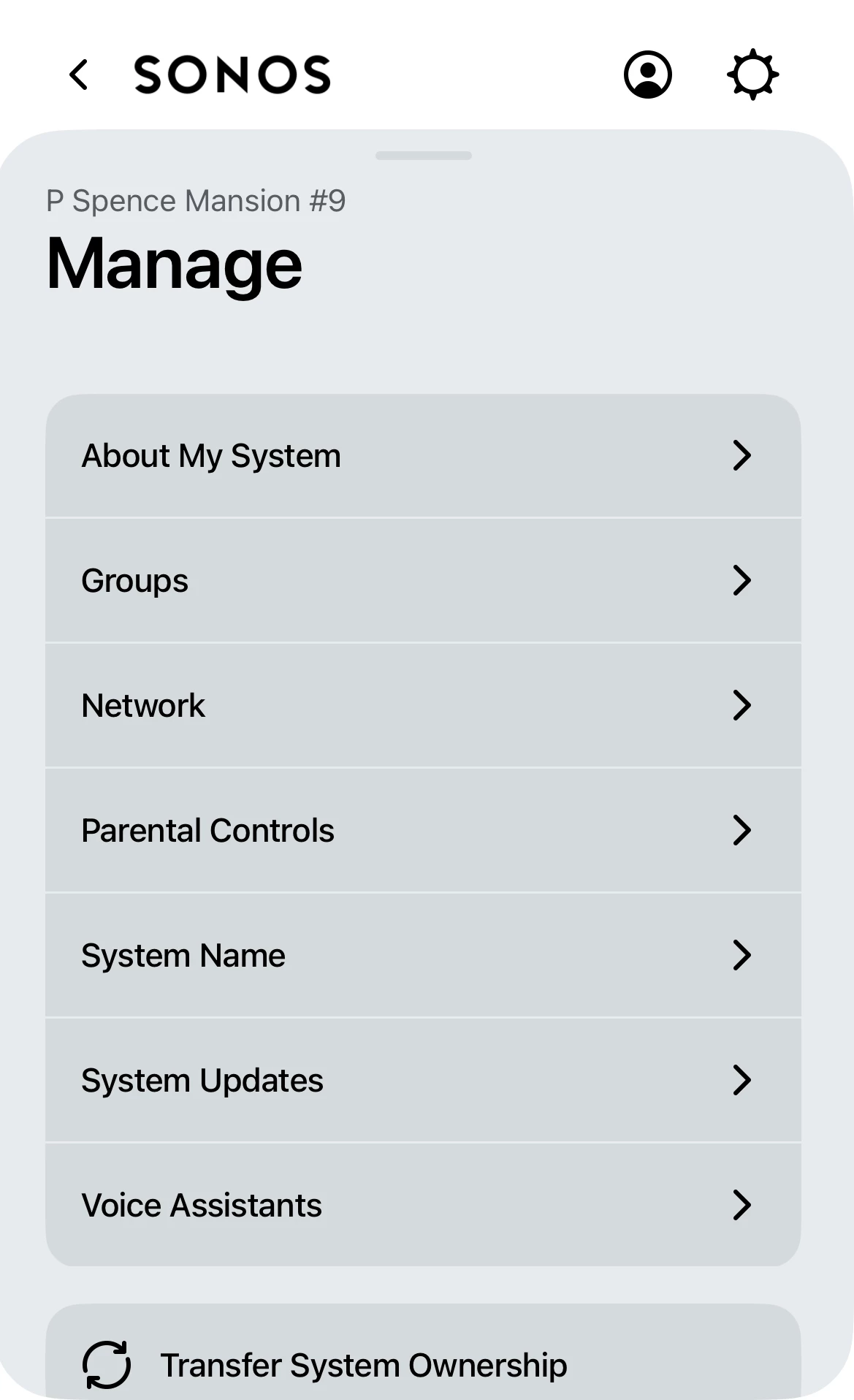Open About My System

[x=423, y=456]
